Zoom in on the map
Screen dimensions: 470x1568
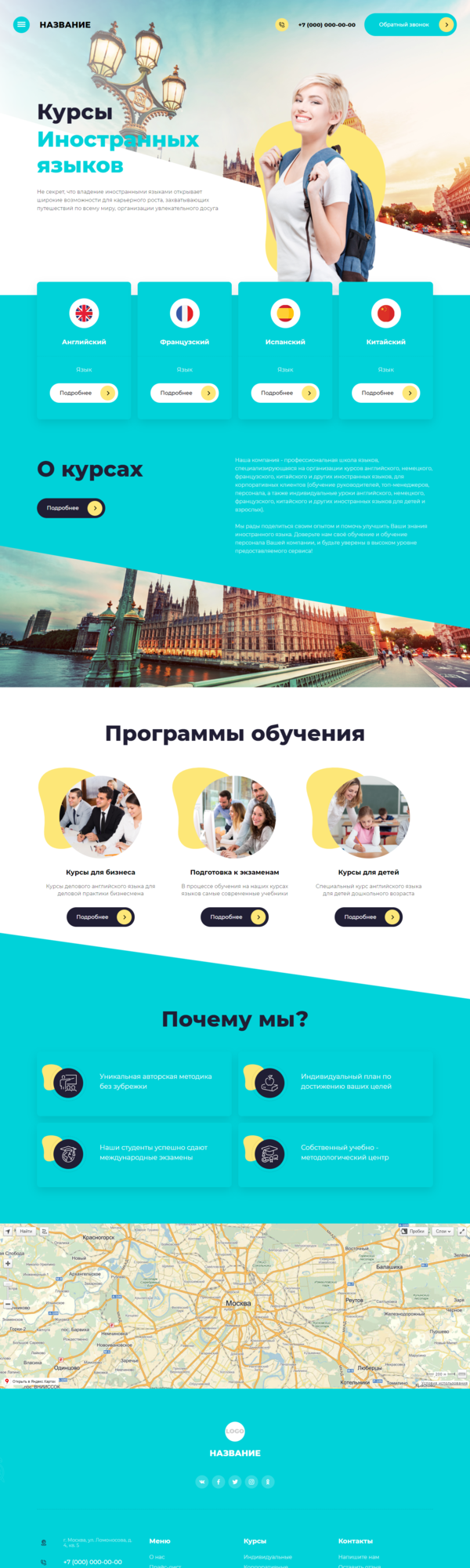point(8,1263)
